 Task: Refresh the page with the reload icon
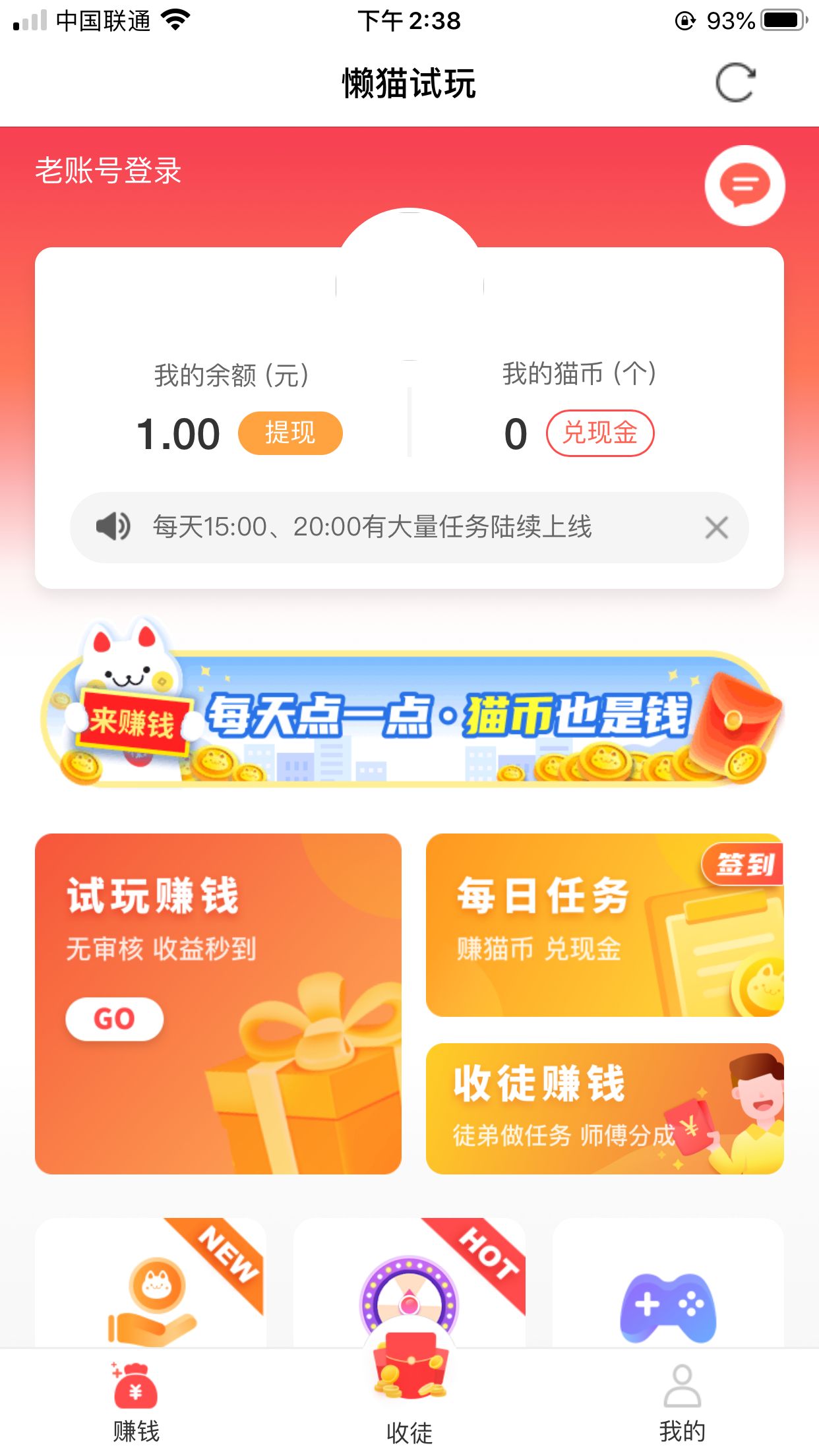pyautogui.click(x=735, y=83)
